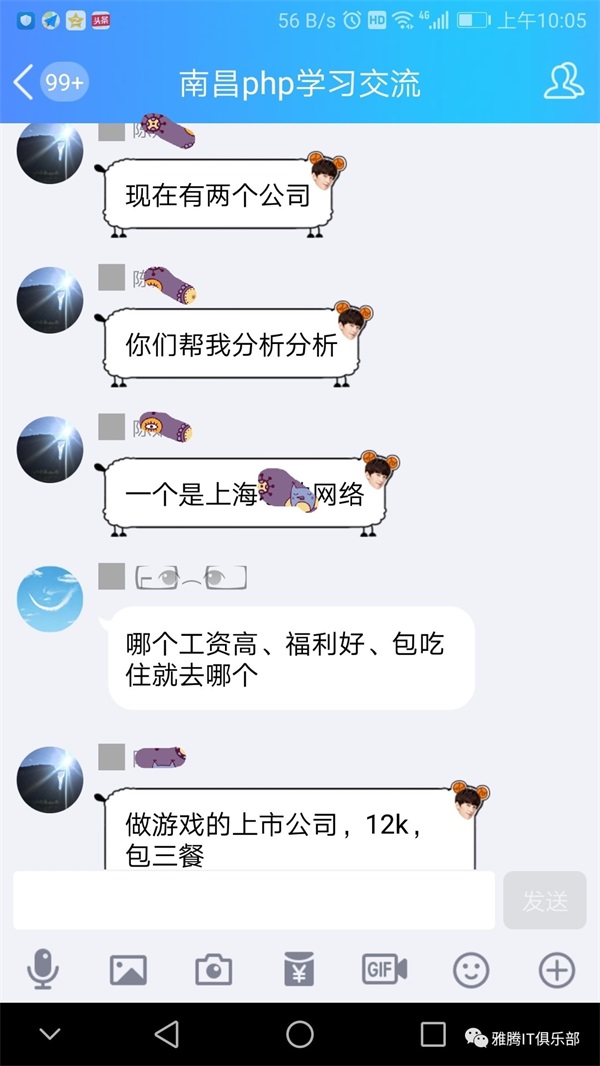Tap the 发送 send button
Screen dimensions: 600x1066
click(545, 901)
